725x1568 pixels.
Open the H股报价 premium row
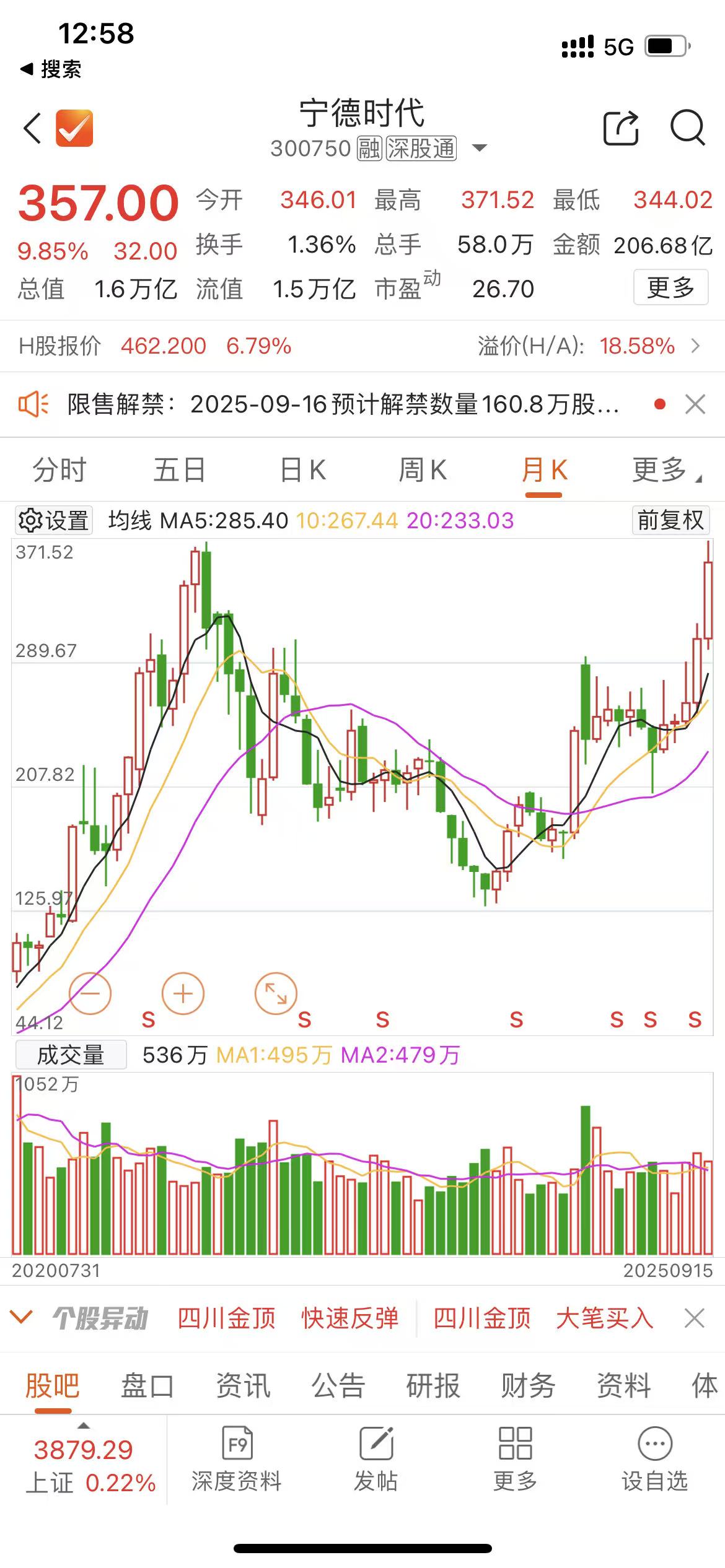click(694, 346)
